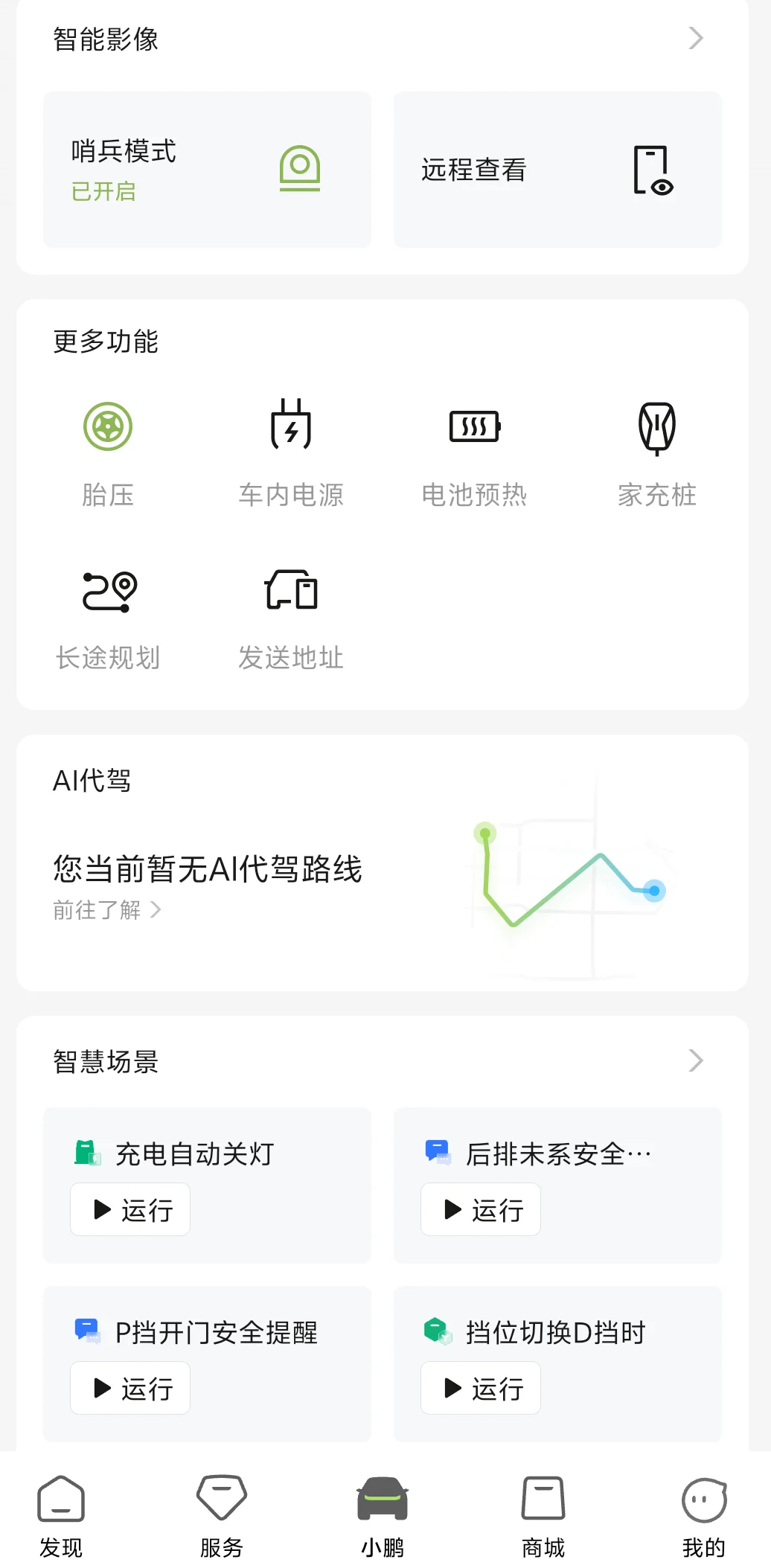Run the P挡开门安全提醒 scene
This screenshot has height=1568, width=771.
(x=130, y=1388)
